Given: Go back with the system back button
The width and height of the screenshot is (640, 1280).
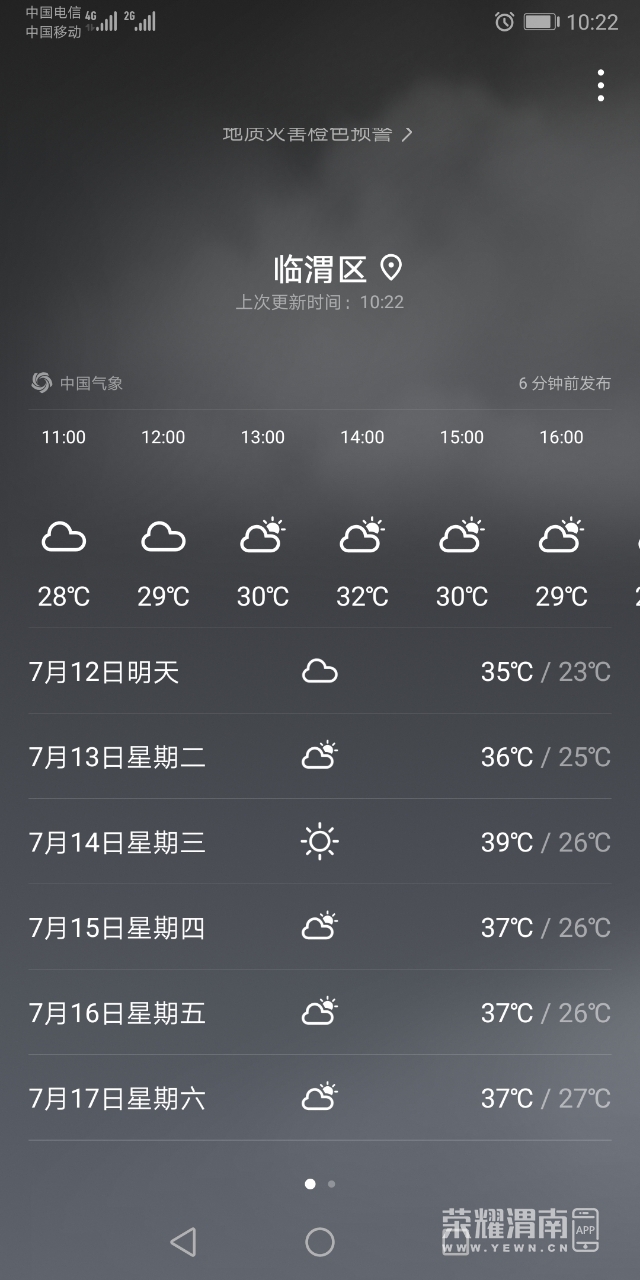Looking at the screenshot, I should 183,1242.
